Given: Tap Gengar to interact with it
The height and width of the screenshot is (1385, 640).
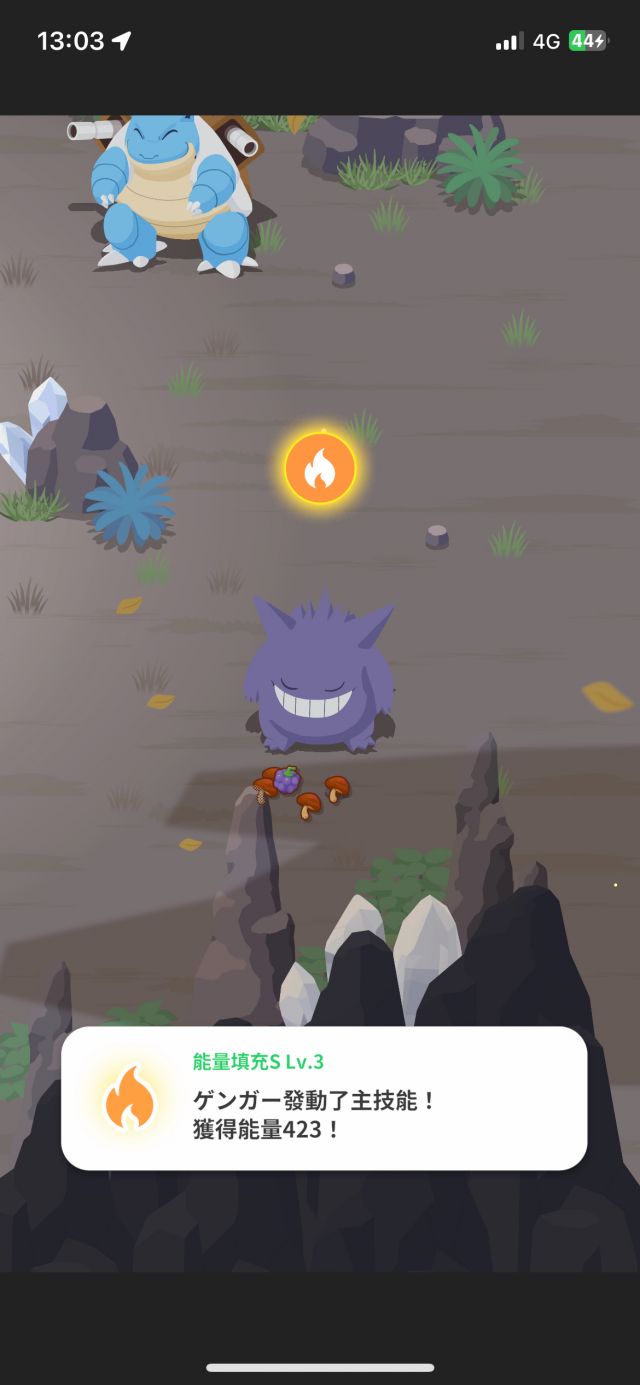Looking at the screenshot, I should pos(318,678).
